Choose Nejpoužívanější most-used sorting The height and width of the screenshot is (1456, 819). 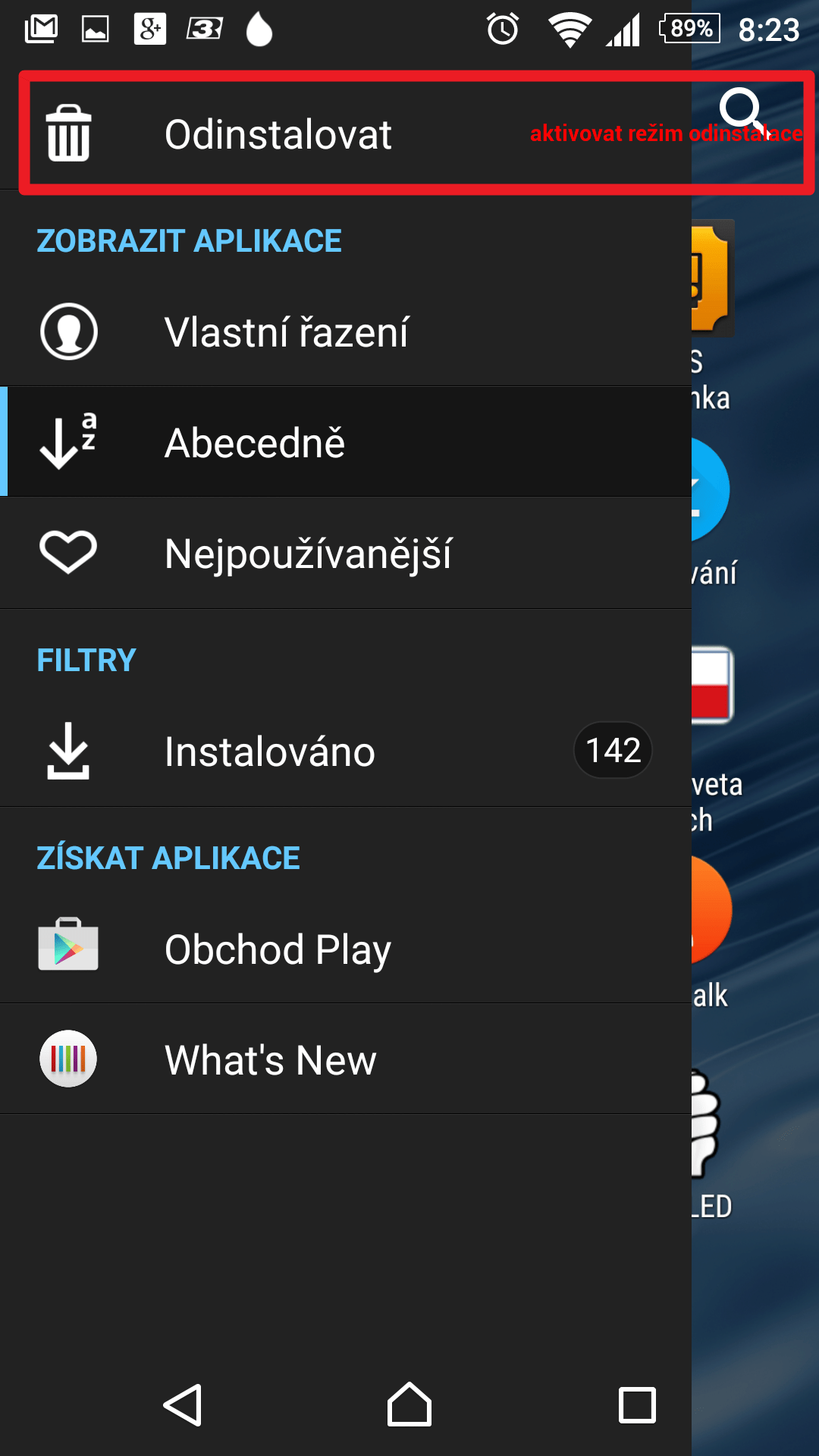point(346,553)
